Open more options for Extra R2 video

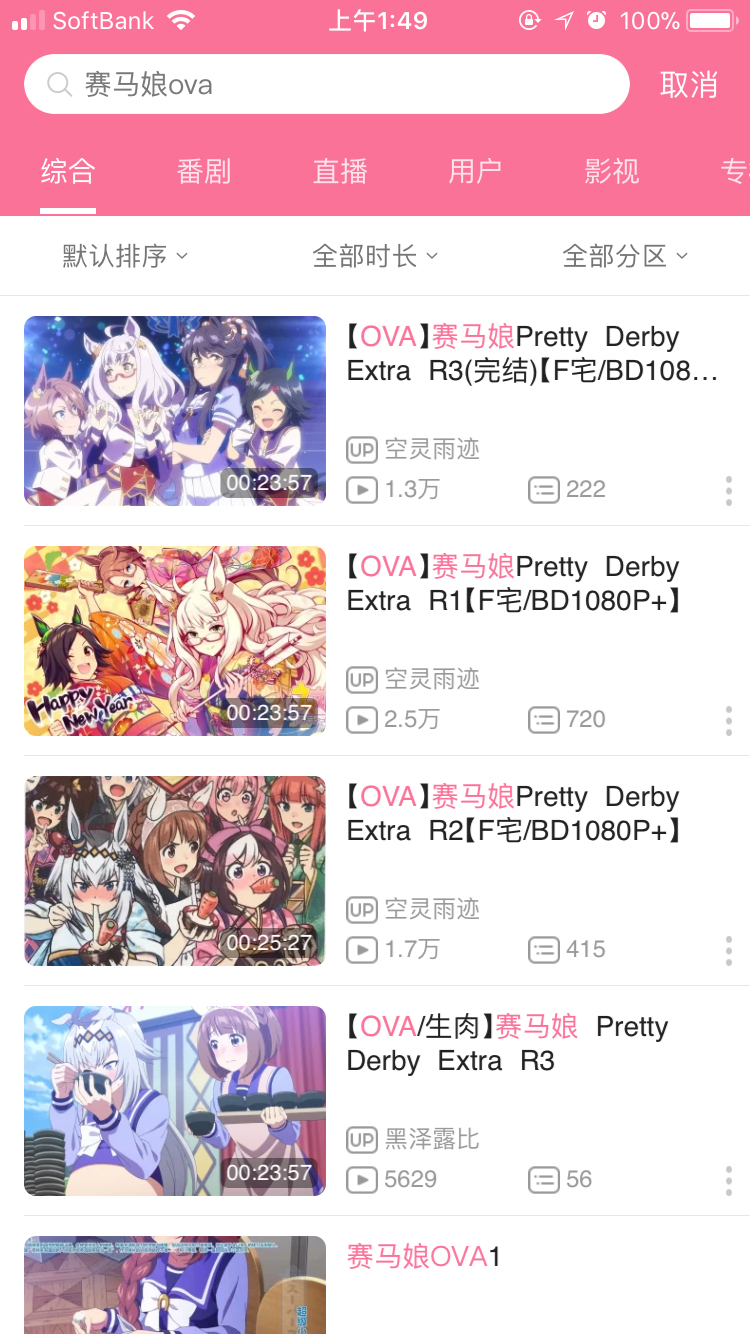(728, 951)
